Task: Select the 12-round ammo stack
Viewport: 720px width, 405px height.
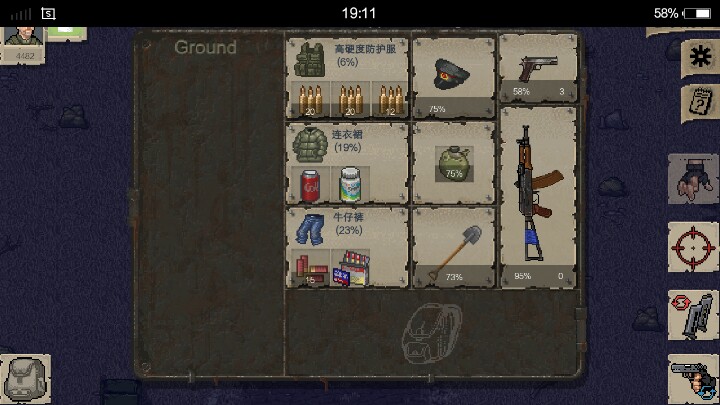Action: pyautogui.click(x=390, y=99)
